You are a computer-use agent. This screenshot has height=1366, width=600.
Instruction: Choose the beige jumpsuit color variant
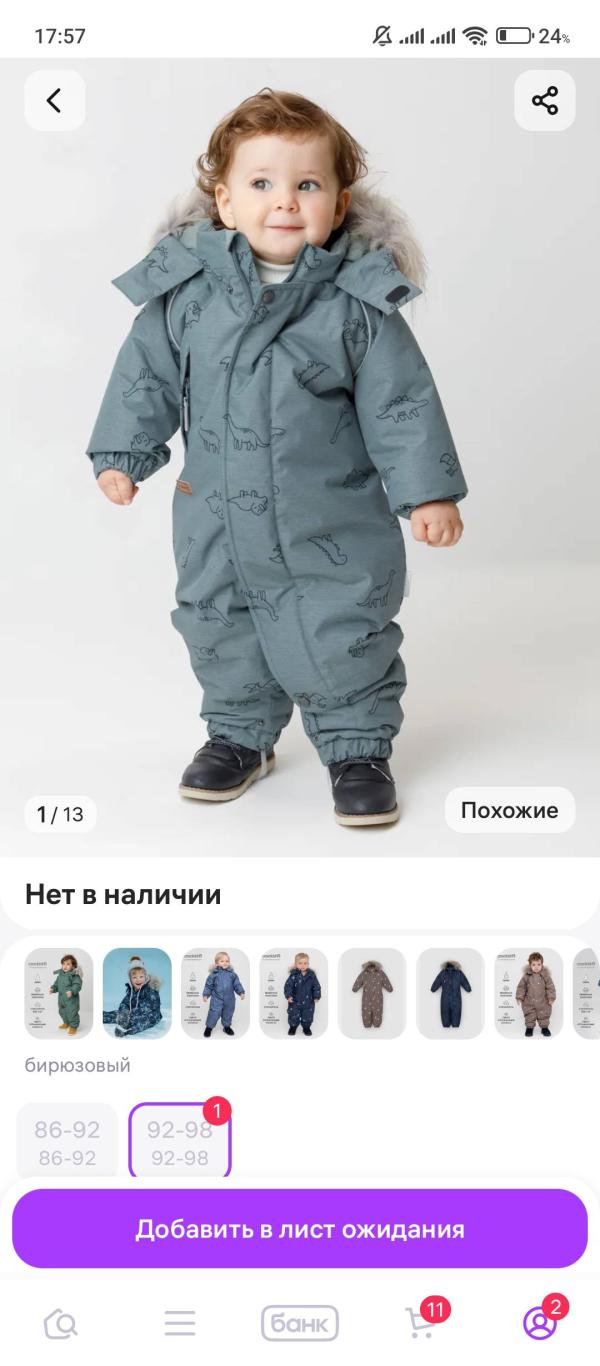[528, 993]
